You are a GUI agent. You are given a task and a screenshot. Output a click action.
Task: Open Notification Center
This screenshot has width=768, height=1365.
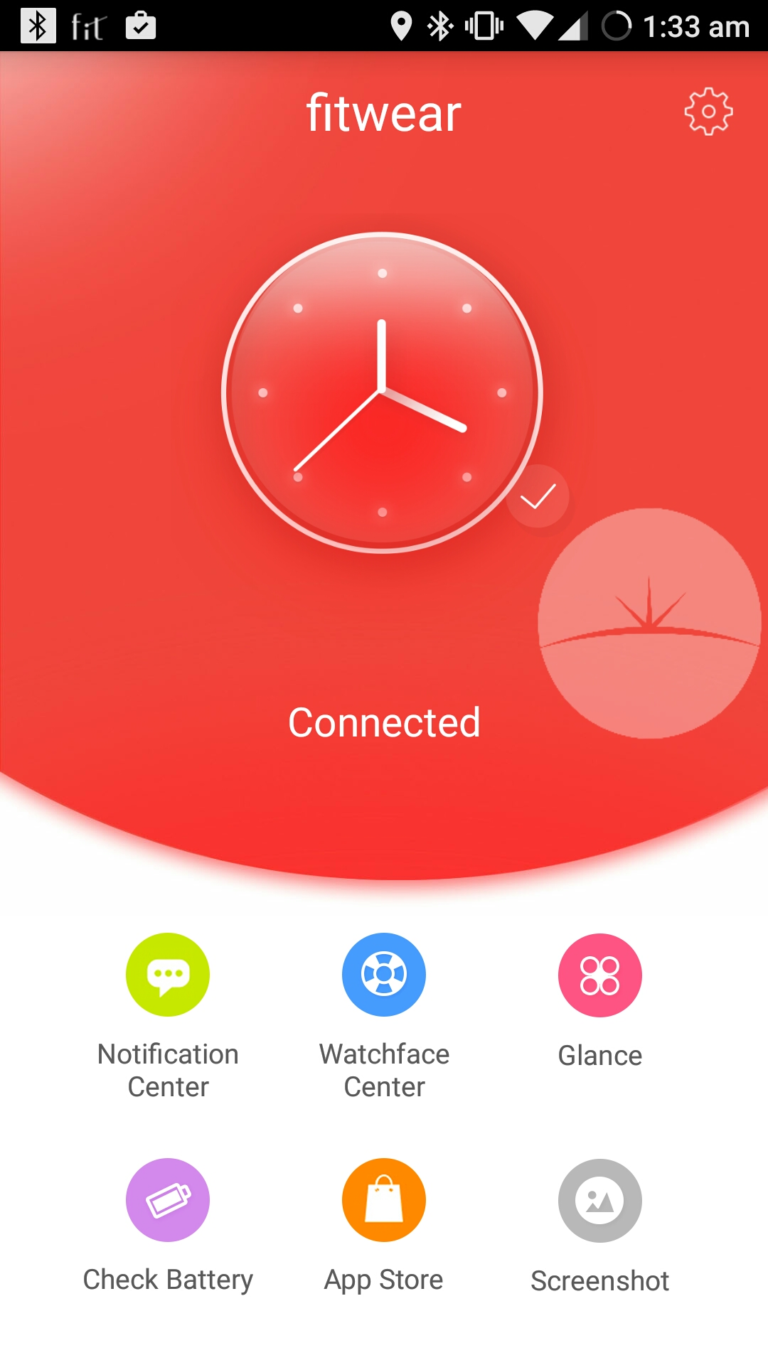[x=168, y=1016]
